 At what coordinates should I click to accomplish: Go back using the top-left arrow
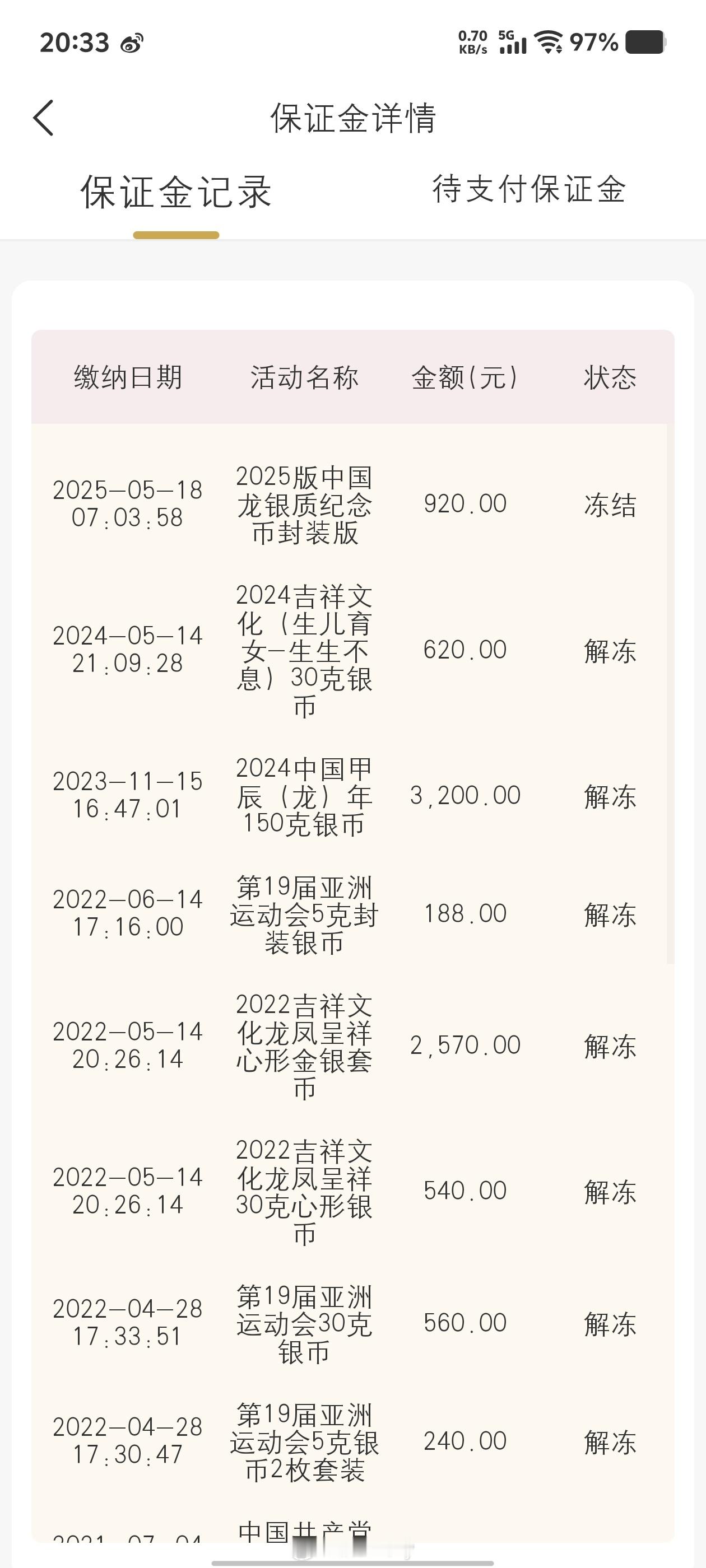tap(43, 118)
